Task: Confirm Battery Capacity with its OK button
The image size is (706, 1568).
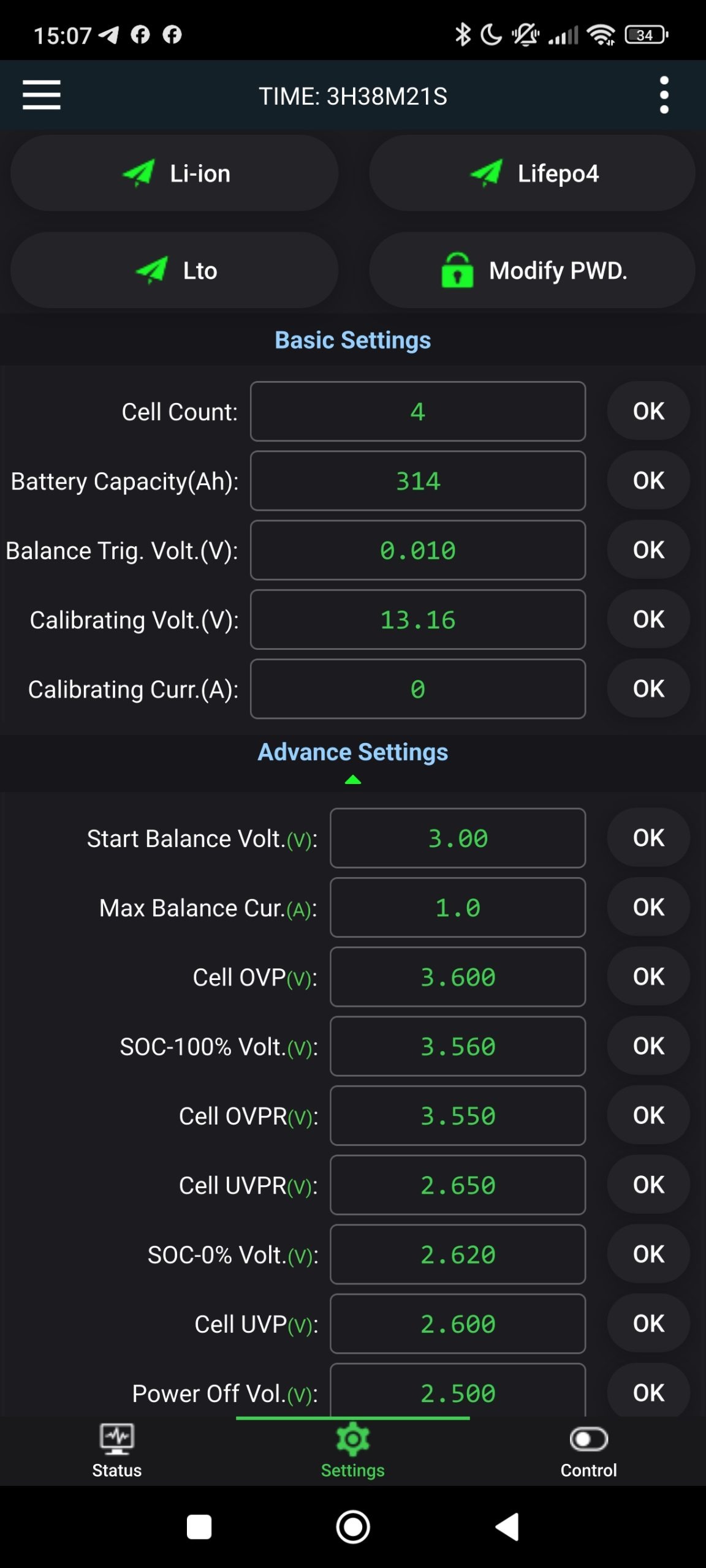Action: pos(648,481)
